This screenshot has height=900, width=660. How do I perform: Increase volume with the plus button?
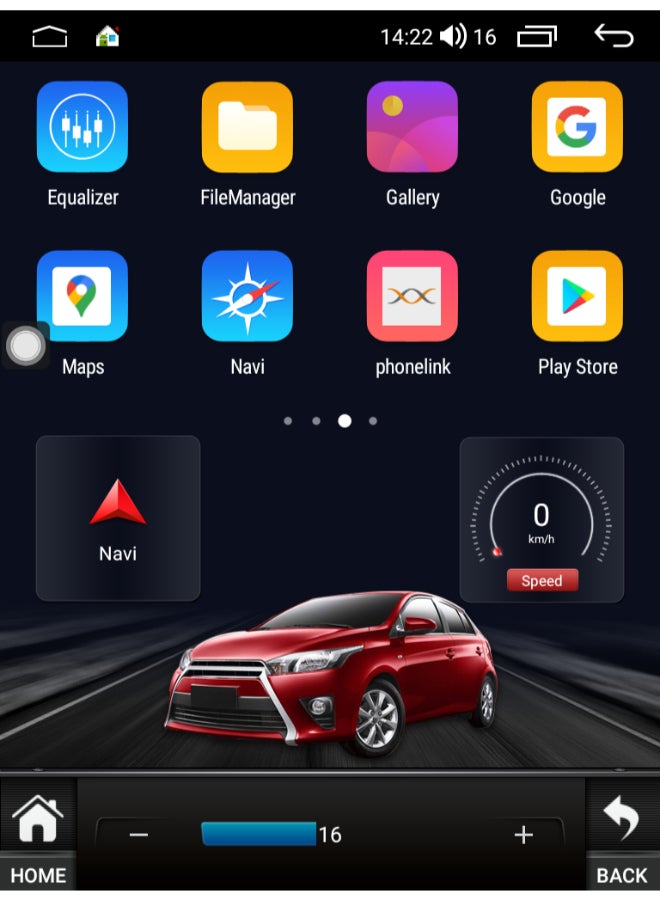click(x=523, y=835)
